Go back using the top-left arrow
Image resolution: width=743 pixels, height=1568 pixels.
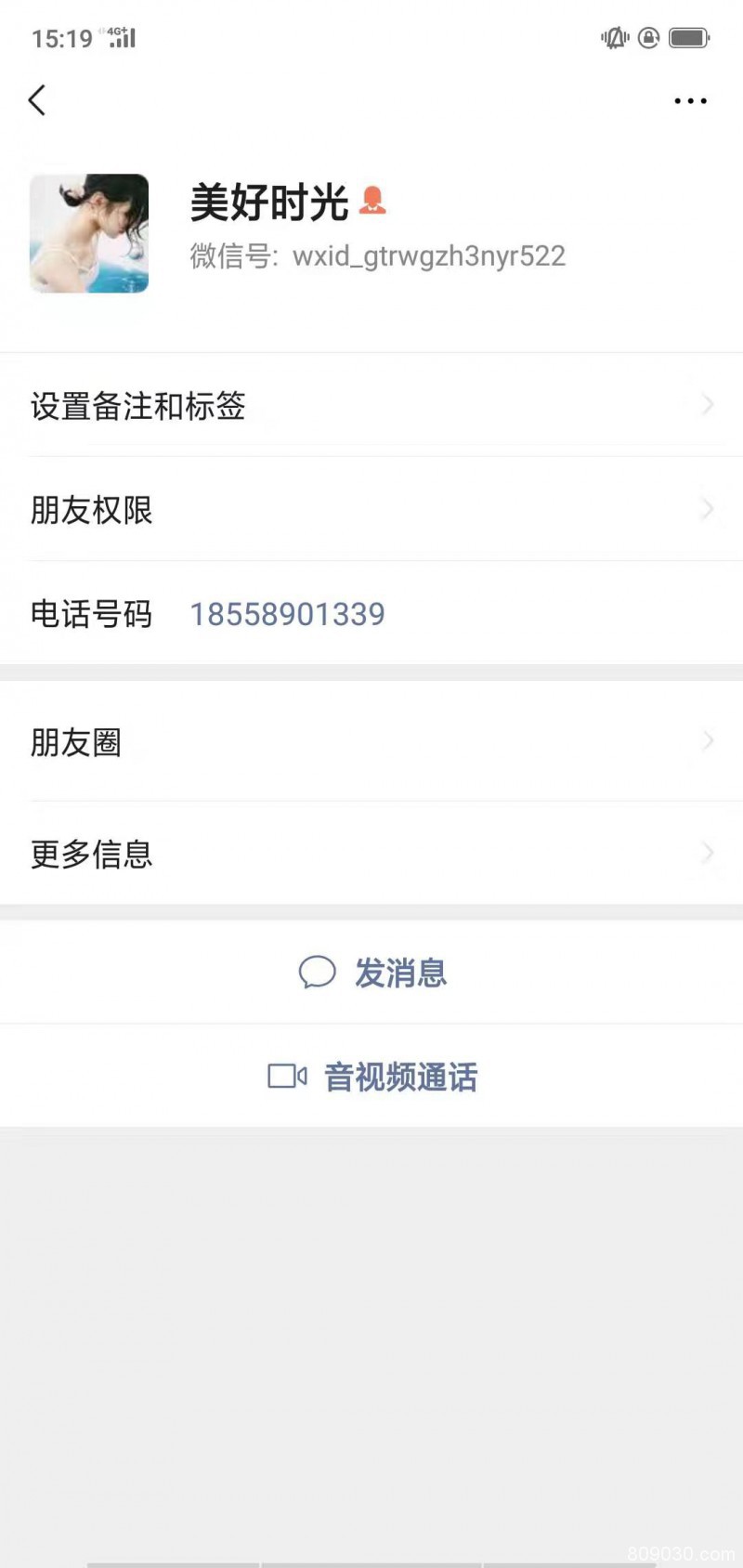click(x=37, y=100)
